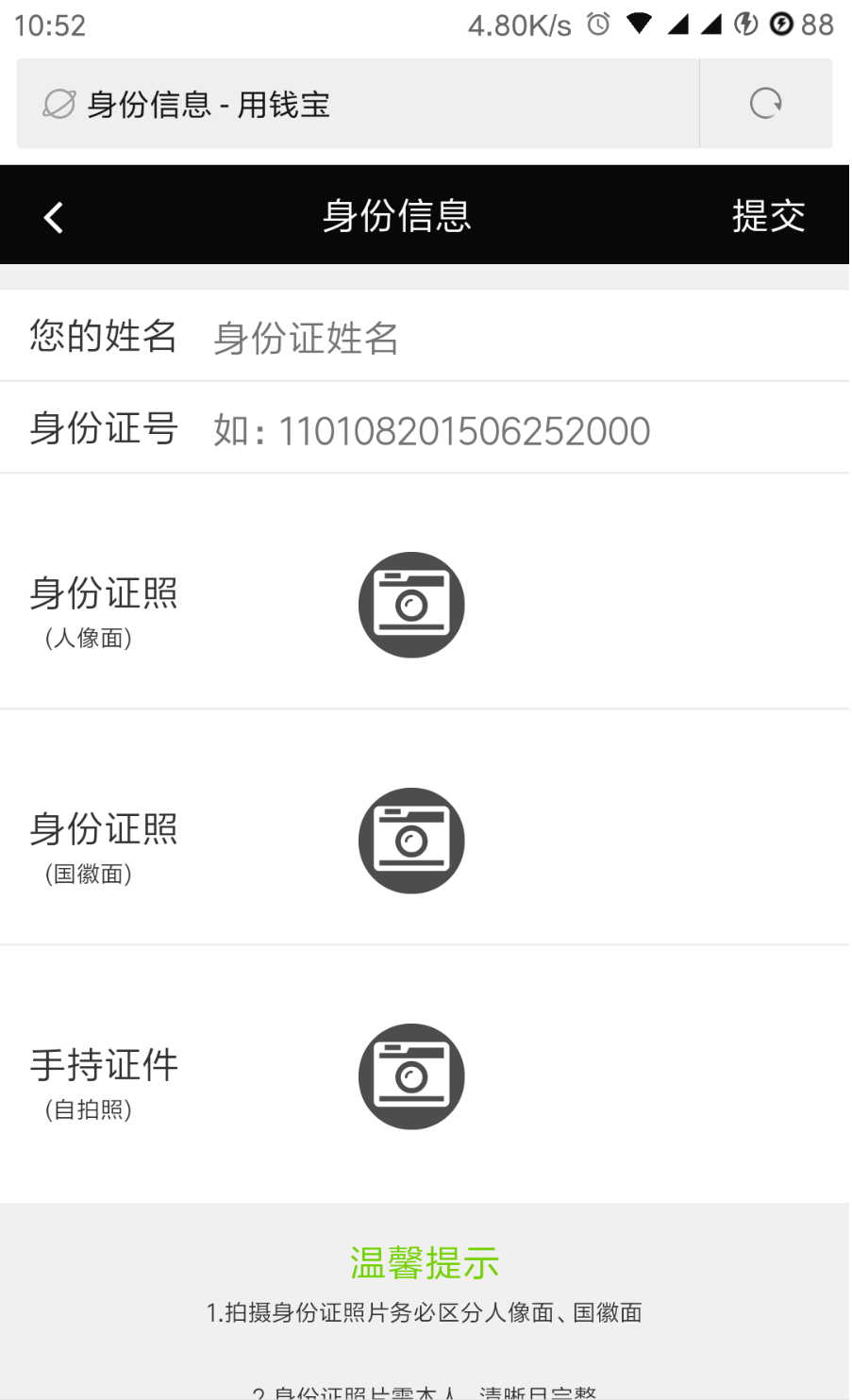Add the 国徽面 ID card photo
The image size is (852, 1400).
coord(411,841)
